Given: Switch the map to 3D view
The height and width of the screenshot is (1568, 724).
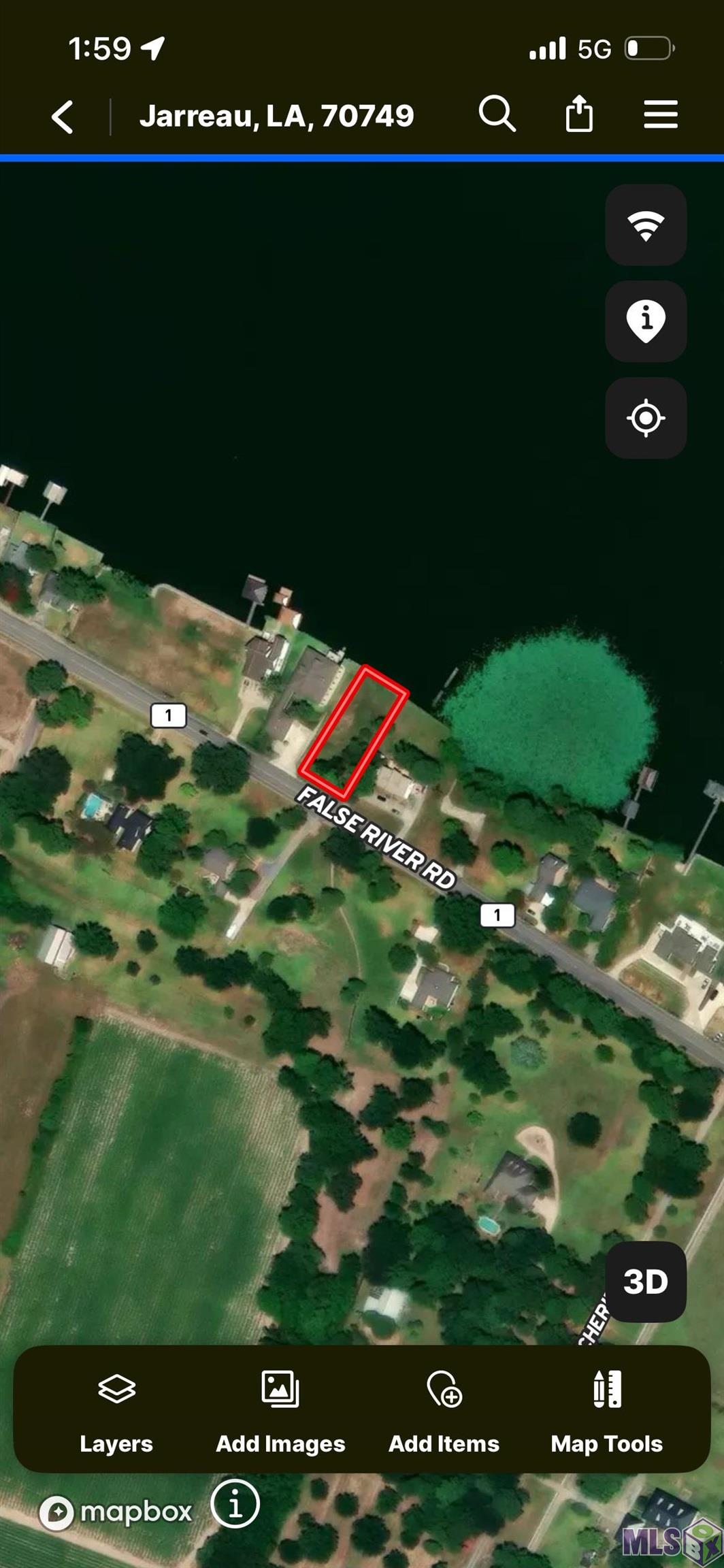Looking at the screenshot, I should [x=646, y=1282].
